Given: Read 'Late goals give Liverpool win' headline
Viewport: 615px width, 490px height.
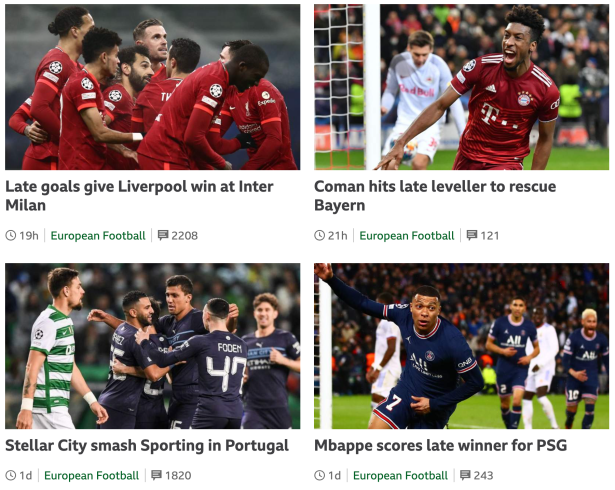Looking at the screenshot, I should pos(139,196).
